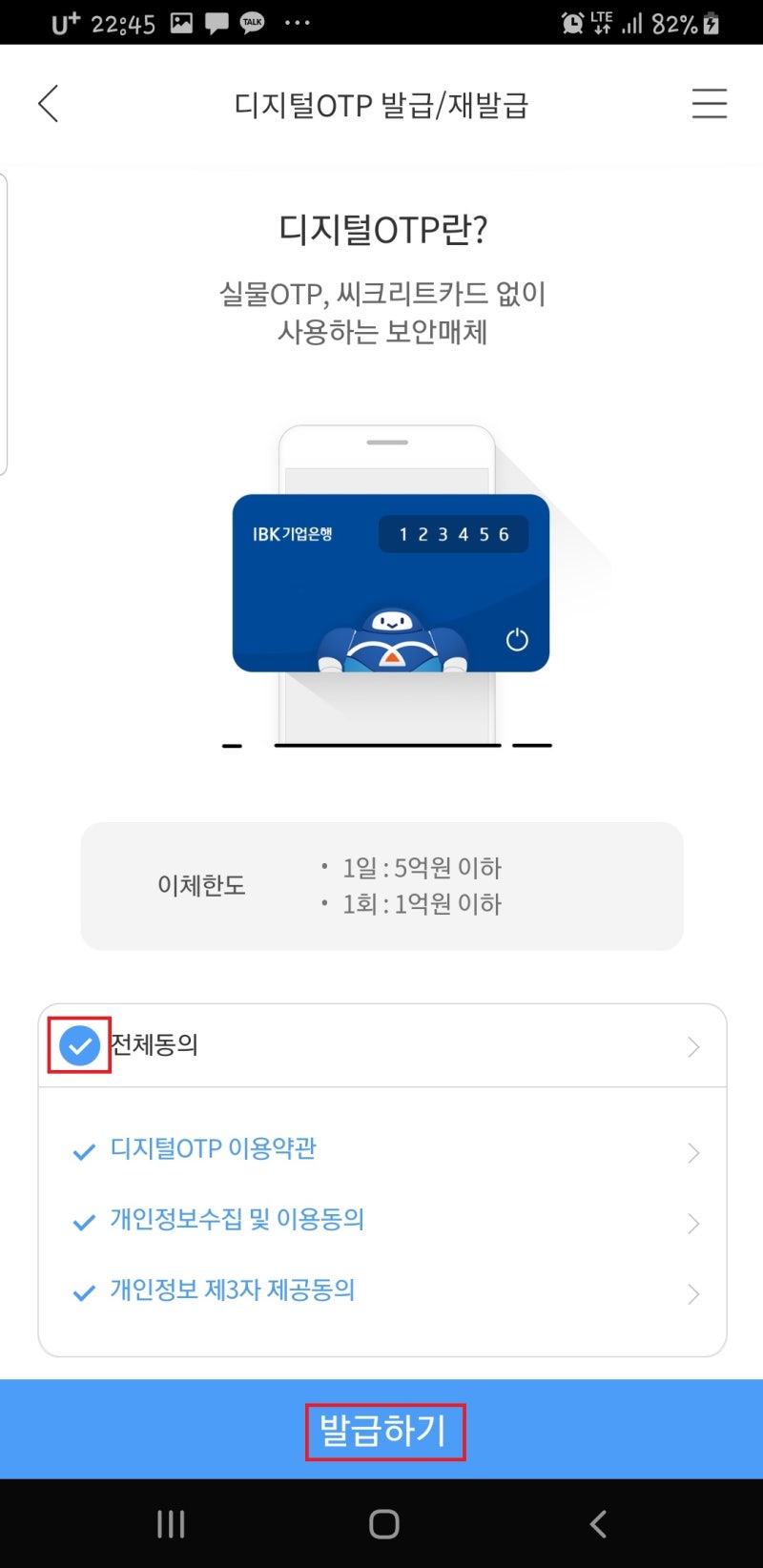
Task: Expand the 전체동의 row chevron
Action: click(693, 1046)
